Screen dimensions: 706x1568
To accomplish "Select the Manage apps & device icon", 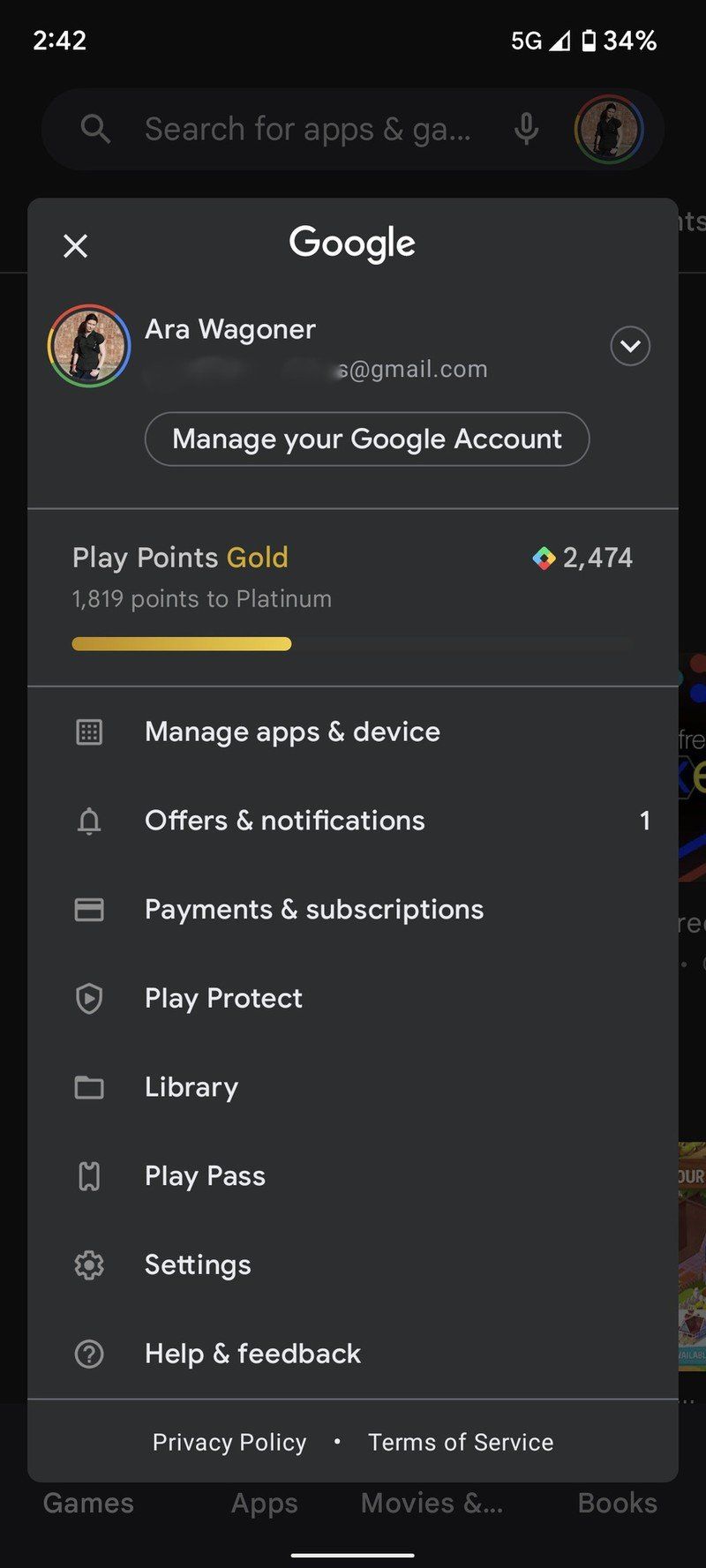I will [x=88, y=731].
